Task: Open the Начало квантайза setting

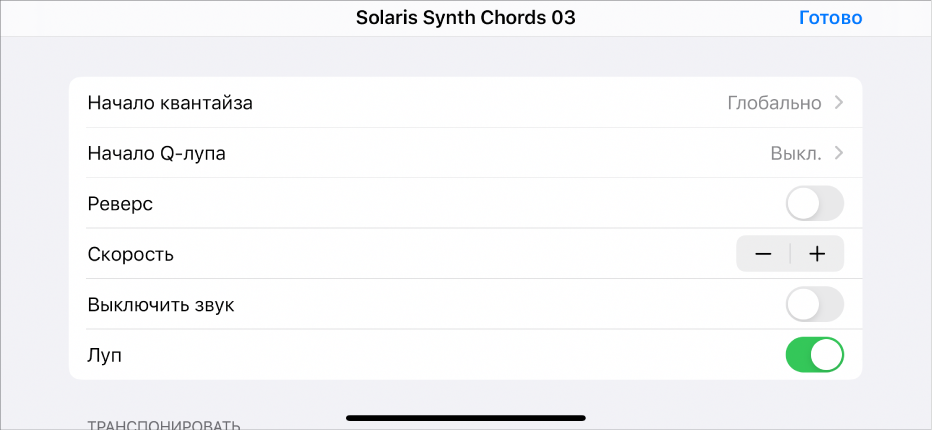Action: pyautogui.click(x=465, y=103)
